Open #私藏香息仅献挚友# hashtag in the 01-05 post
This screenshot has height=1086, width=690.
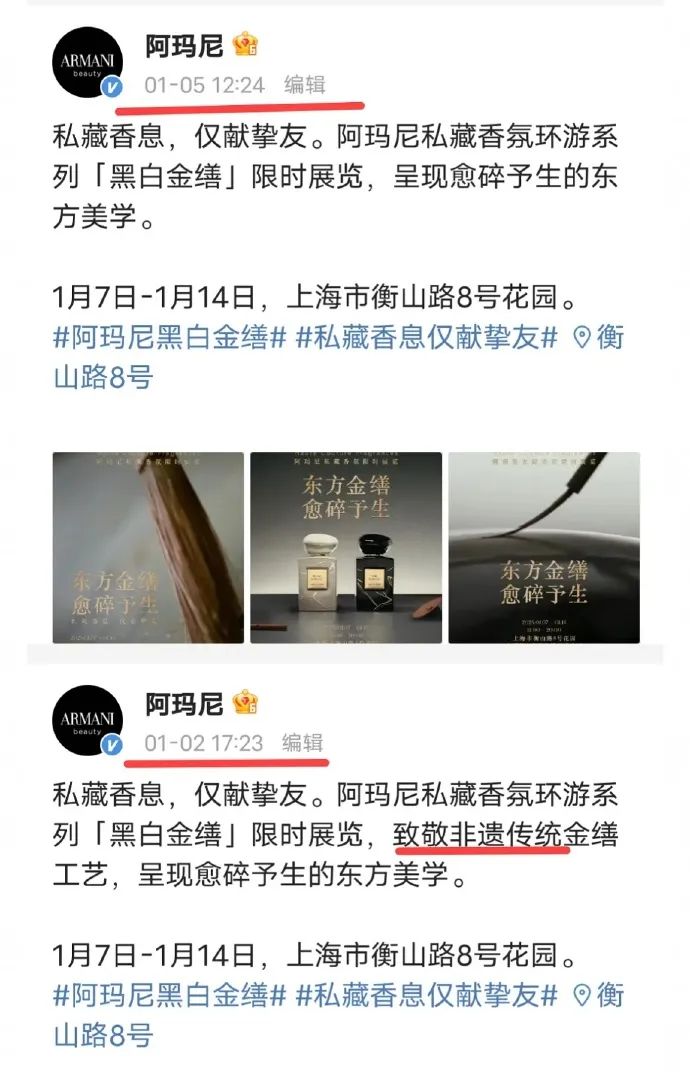click(427, 337)
